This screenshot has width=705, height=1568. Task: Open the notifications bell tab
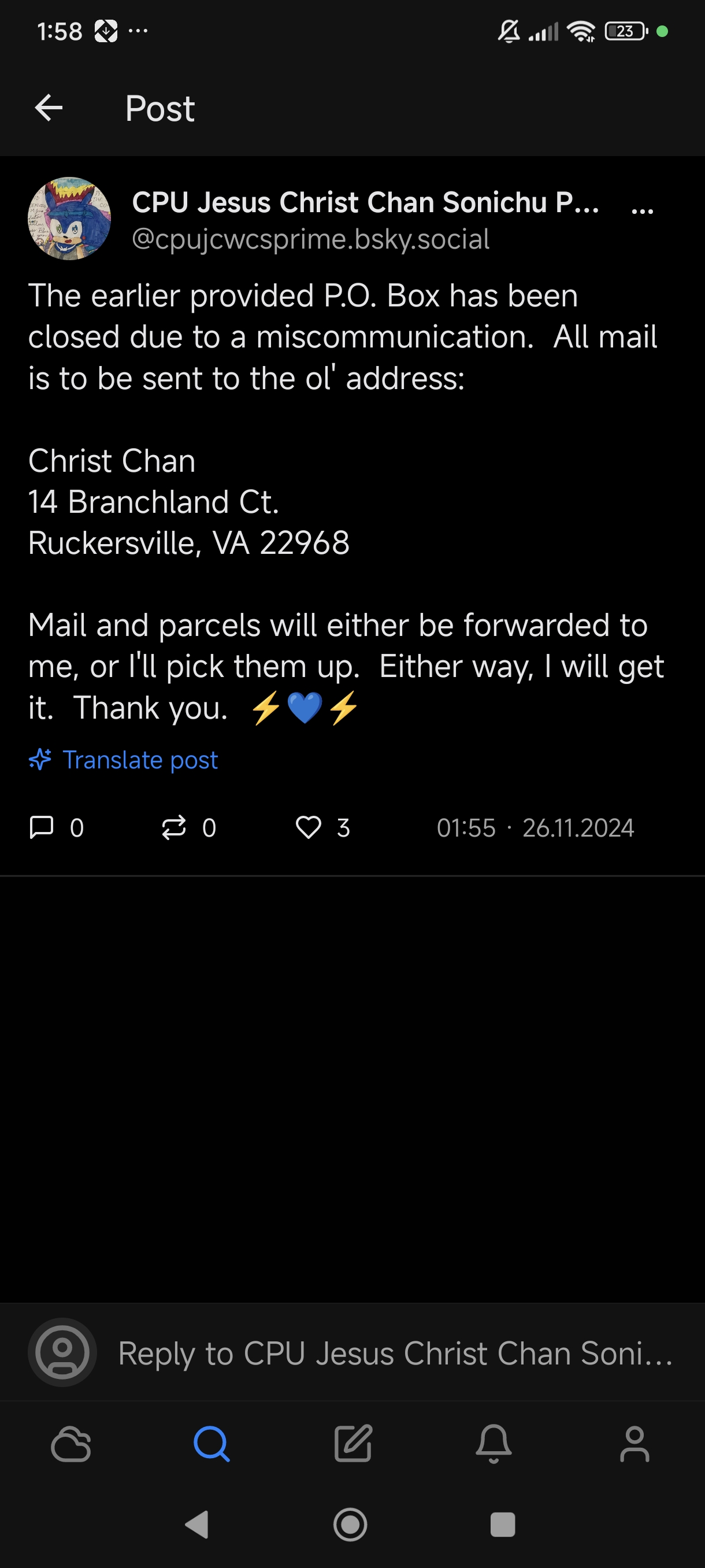coord(494,1443)
